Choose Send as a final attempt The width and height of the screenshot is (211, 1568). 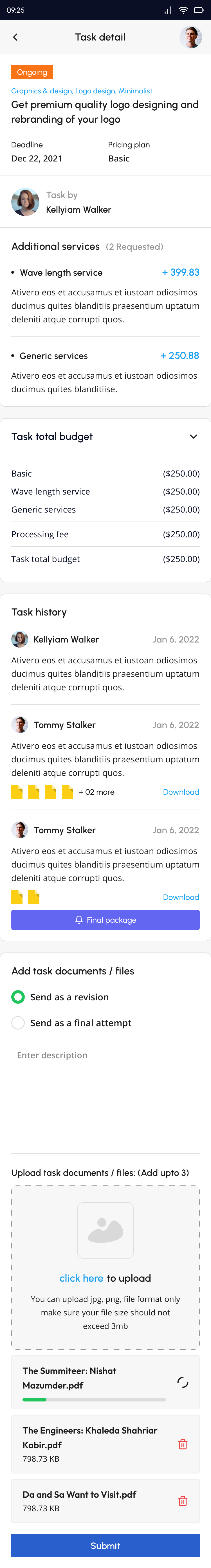(x=18, y=1023)
